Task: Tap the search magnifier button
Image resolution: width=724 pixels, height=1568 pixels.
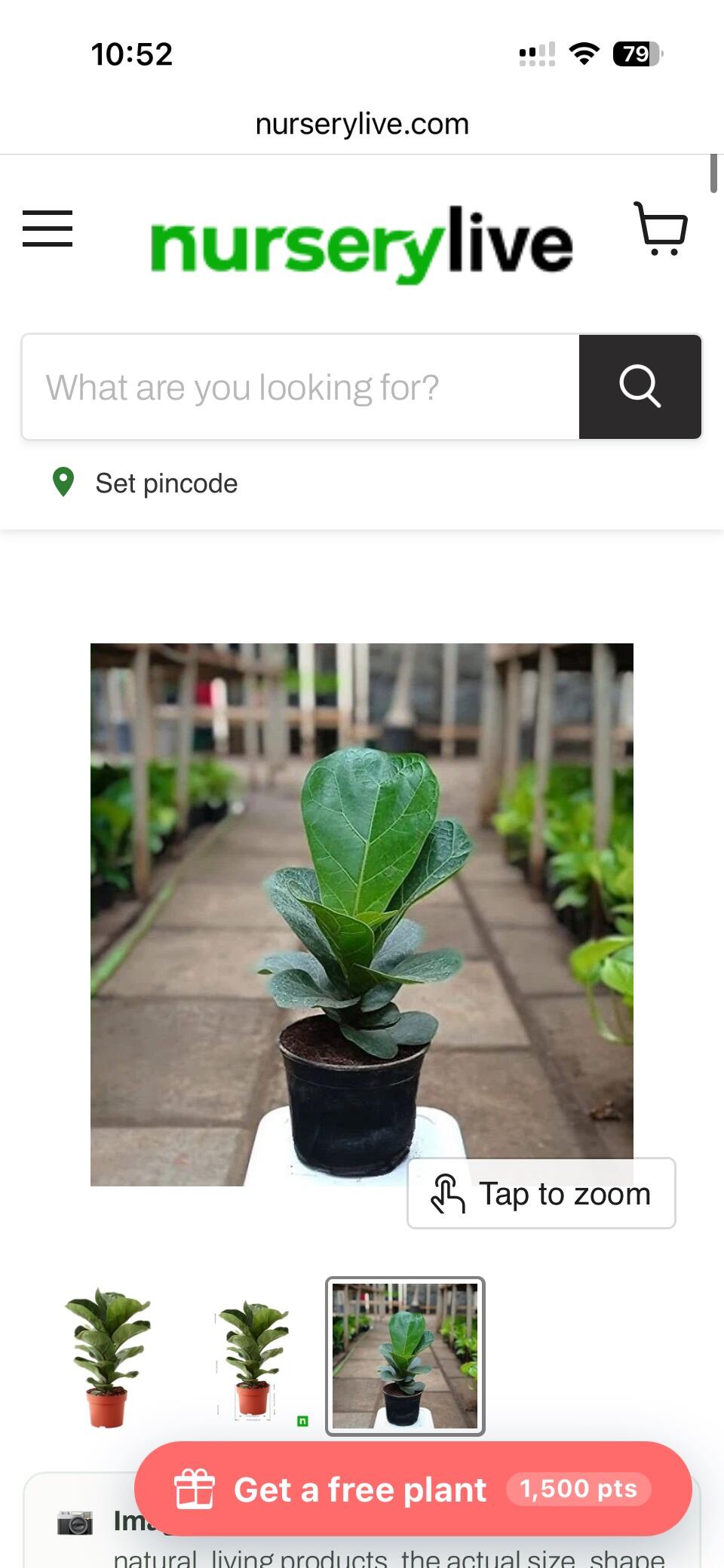Action: point(640,387)
